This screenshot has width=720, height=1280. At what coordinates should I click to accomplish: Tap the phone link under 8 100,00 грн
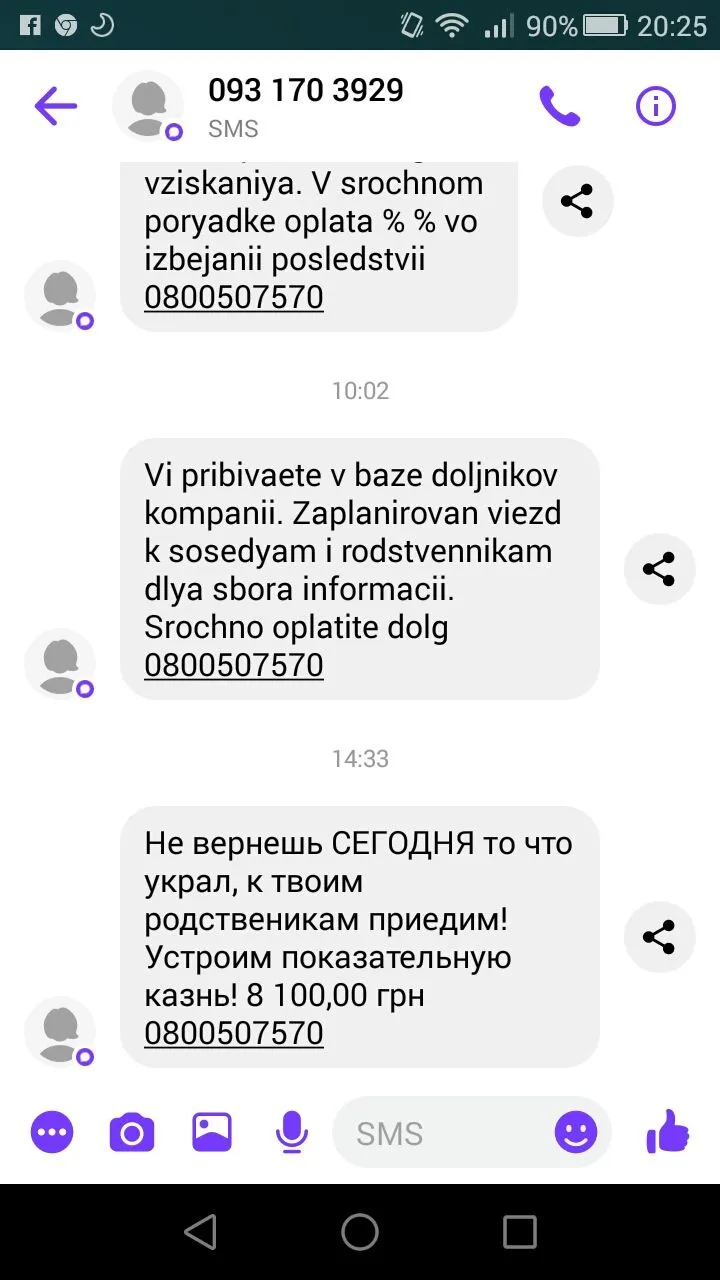[234, 1033]
